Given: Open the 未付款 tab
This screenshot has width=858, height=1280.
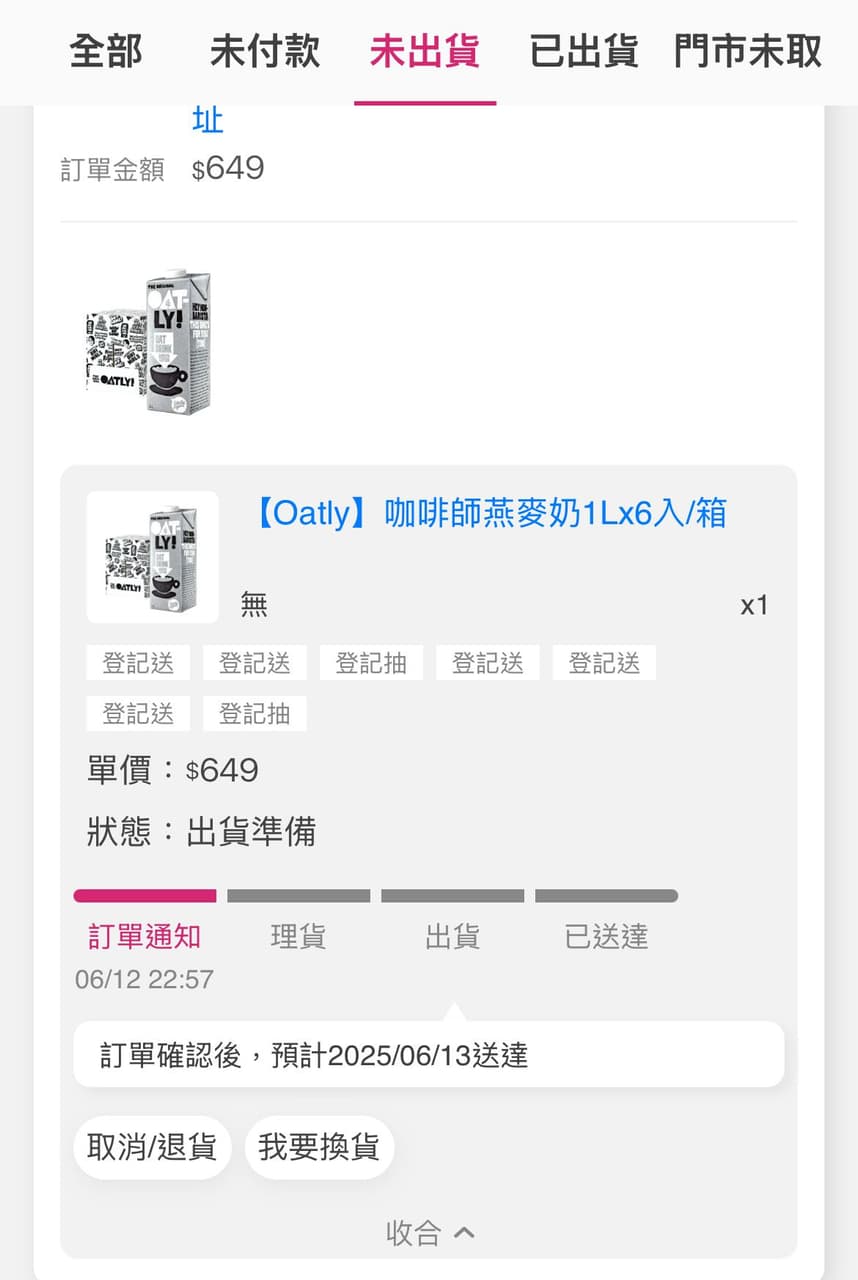Looking at the screenshot, I should (263, 54).
